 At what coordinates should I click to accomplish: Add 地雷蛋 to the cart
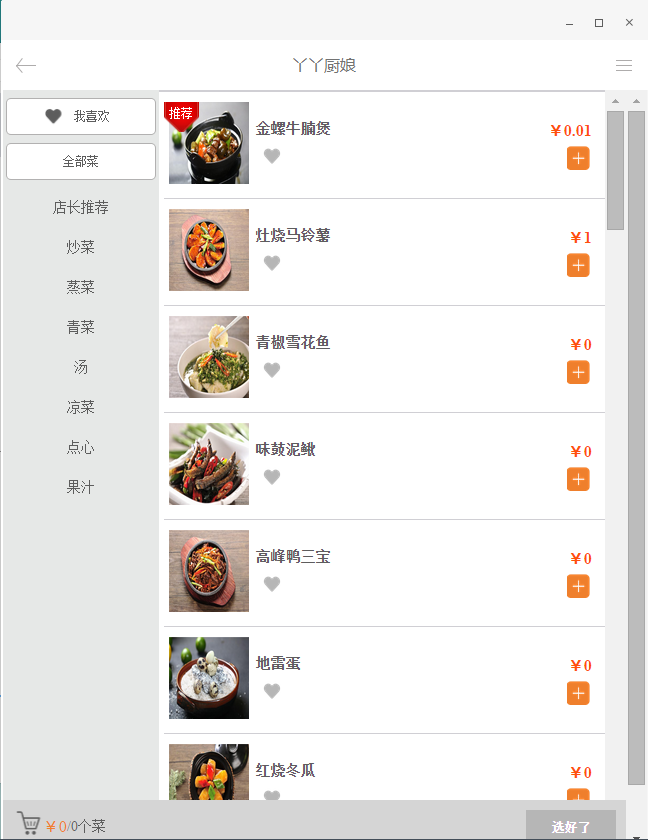point(578,693)
